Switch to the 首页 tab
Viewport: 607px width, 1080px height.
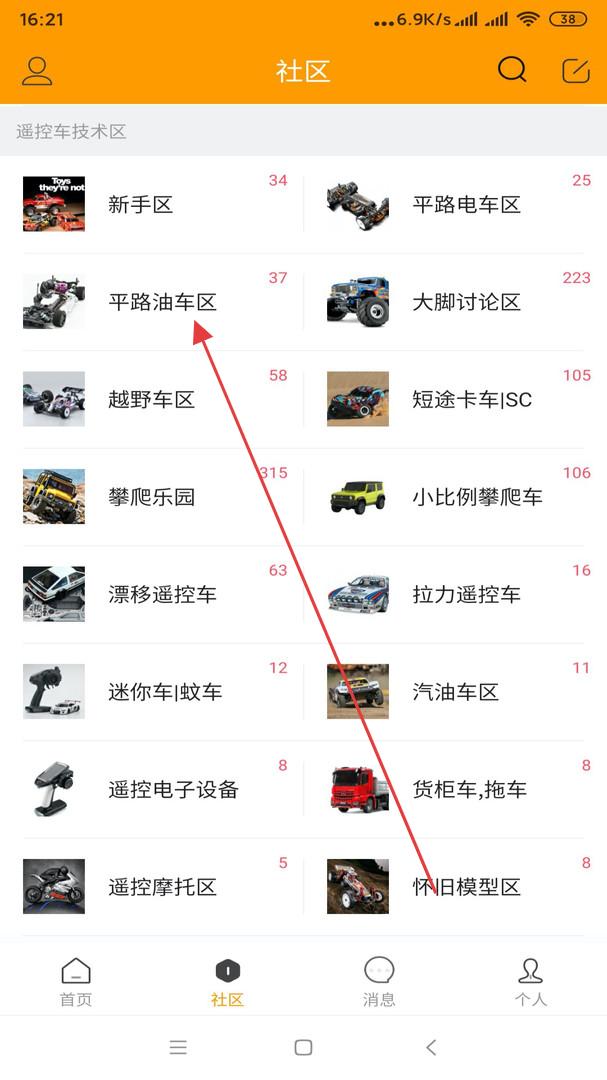click(76, 982)
